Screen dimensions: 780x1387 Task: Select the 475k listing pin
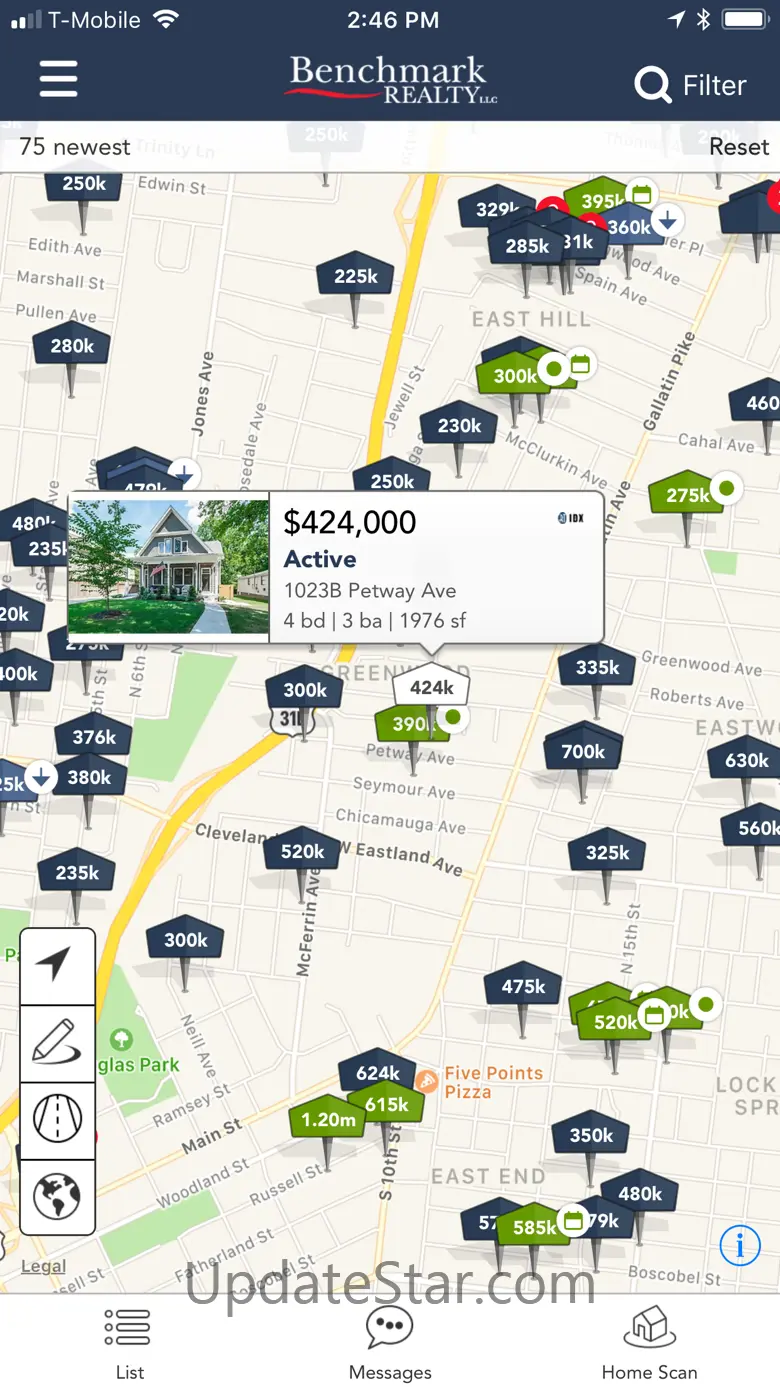(x=523, y=988)
